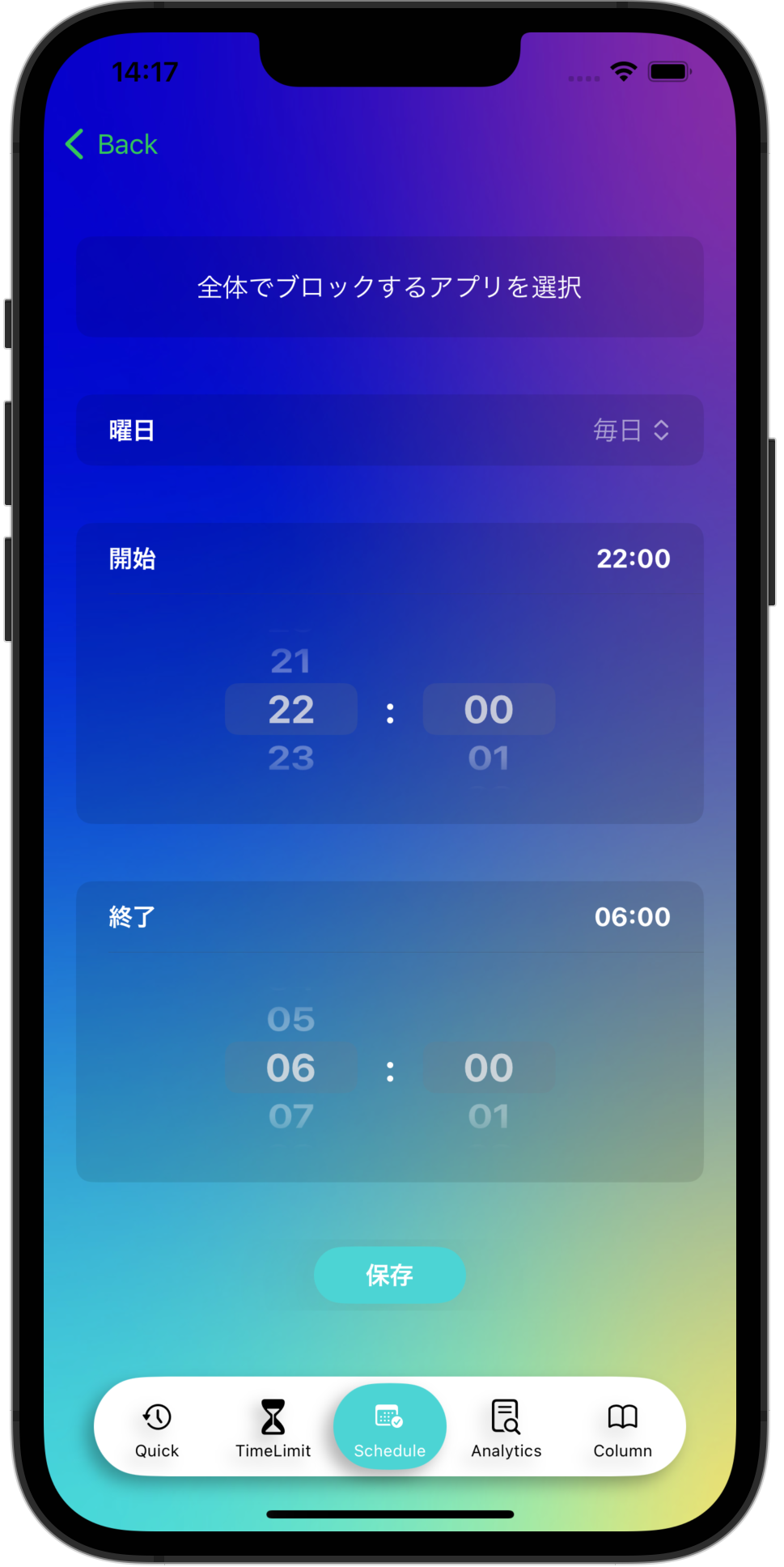The width and height of the screenshot is (784, 1567).
Task: Select minute 01 in the start picker
Action: tap(489, 758)
